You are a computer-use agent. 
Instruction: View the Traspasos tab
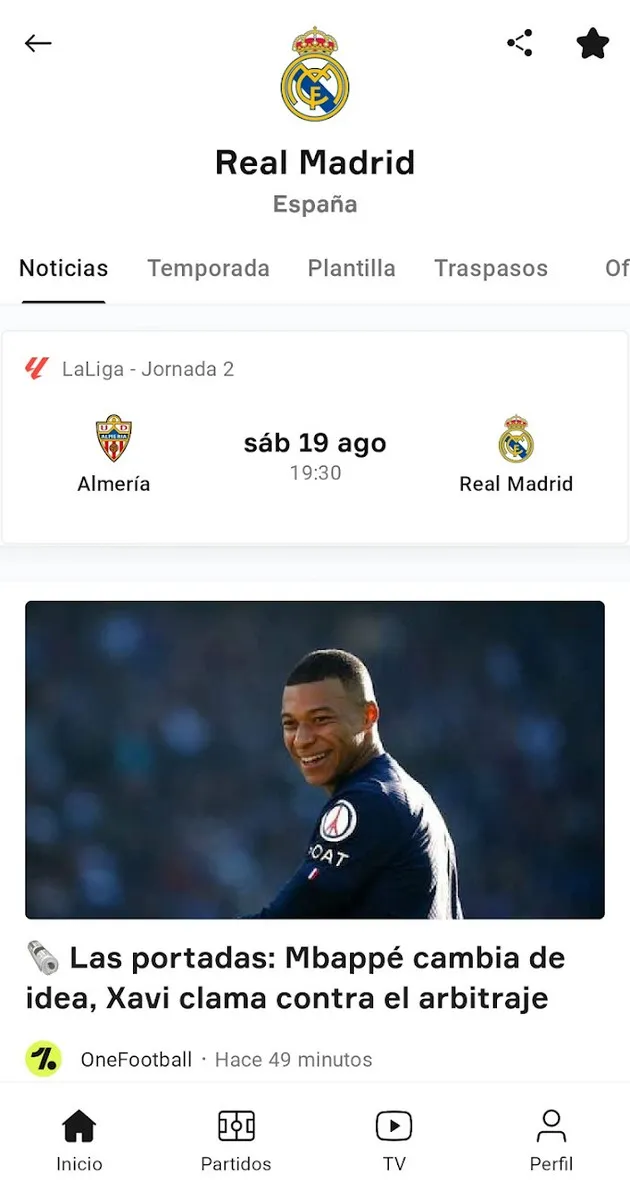[x=490, y=268]
